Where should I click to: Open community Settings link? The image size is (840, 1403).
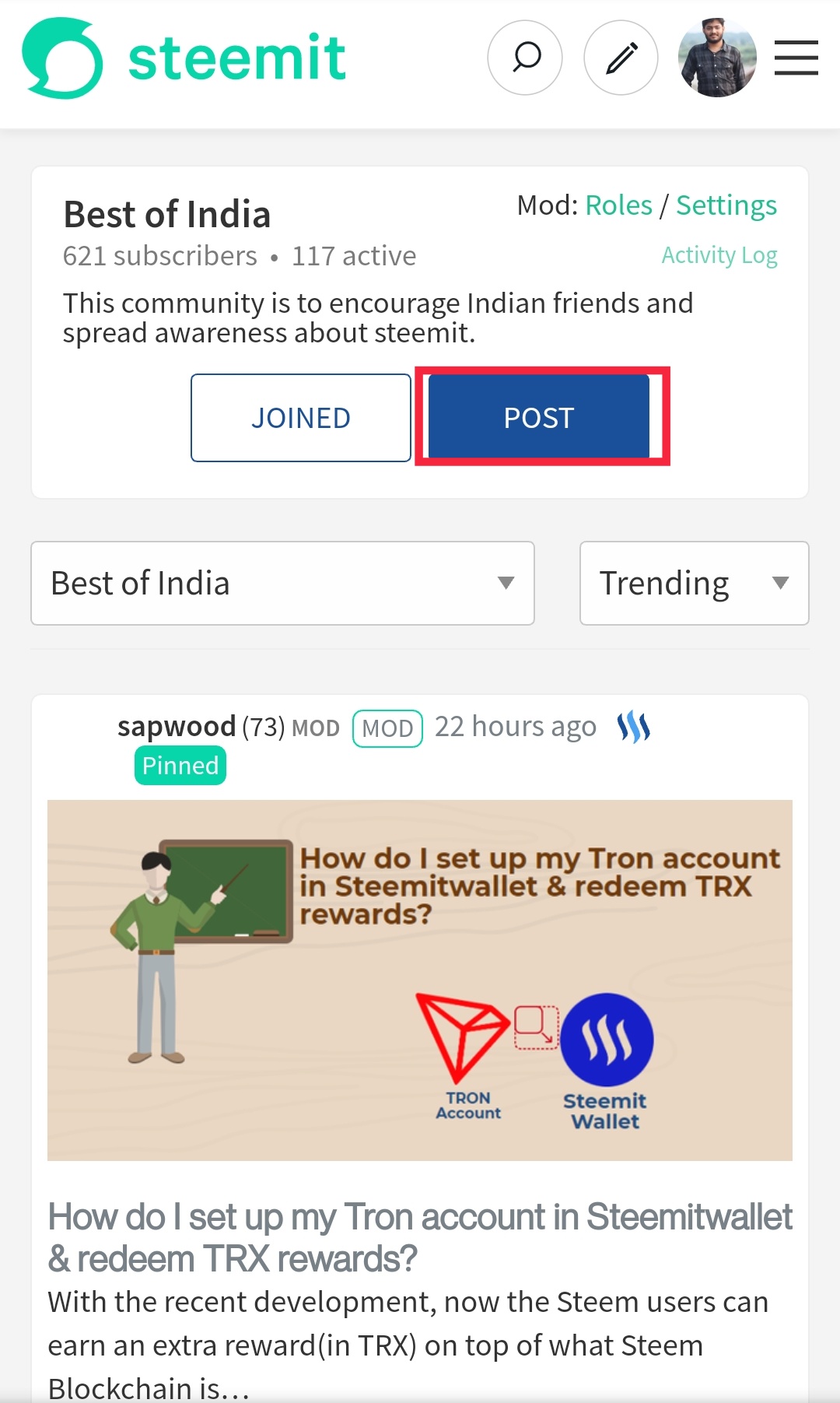pos(726,205)
